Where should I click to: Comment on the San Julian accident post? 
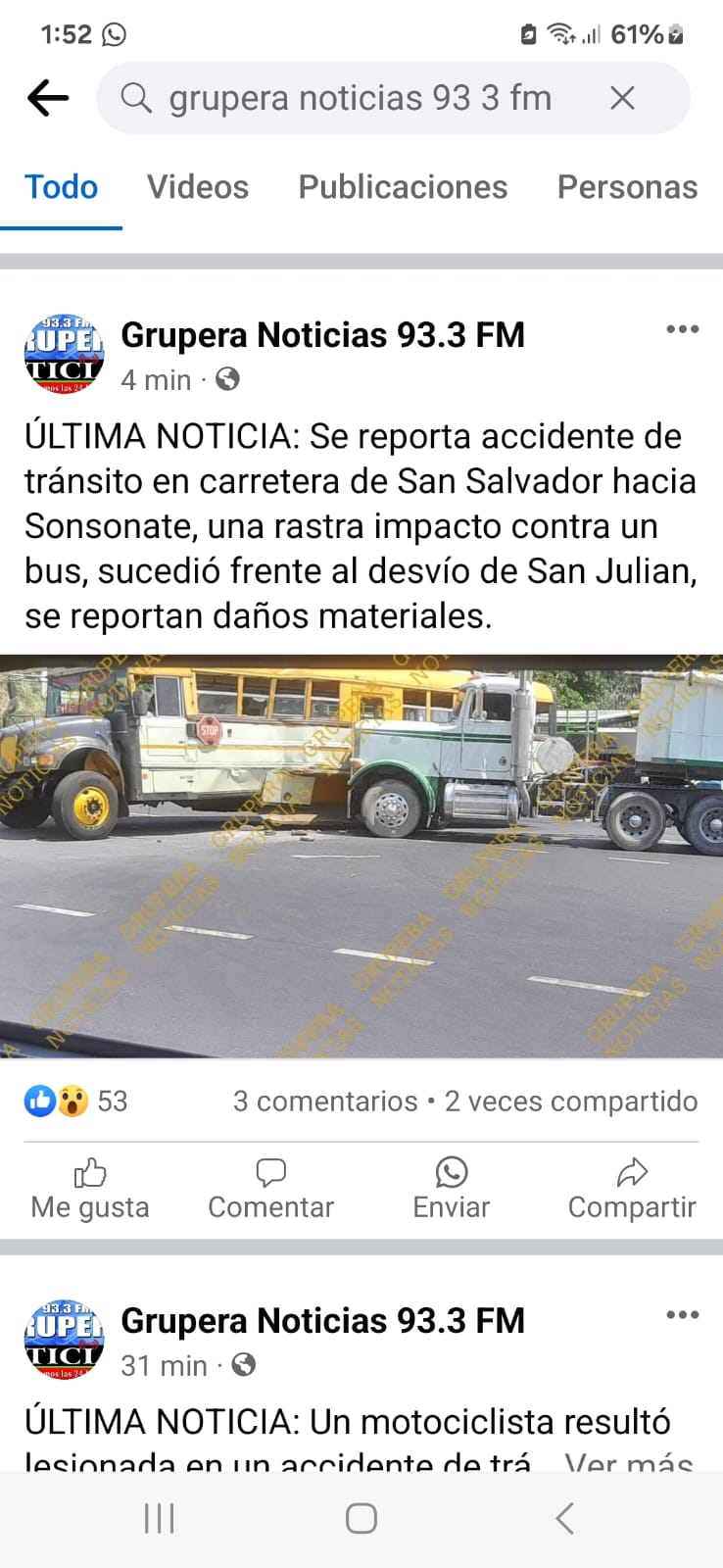(270, 1189)
